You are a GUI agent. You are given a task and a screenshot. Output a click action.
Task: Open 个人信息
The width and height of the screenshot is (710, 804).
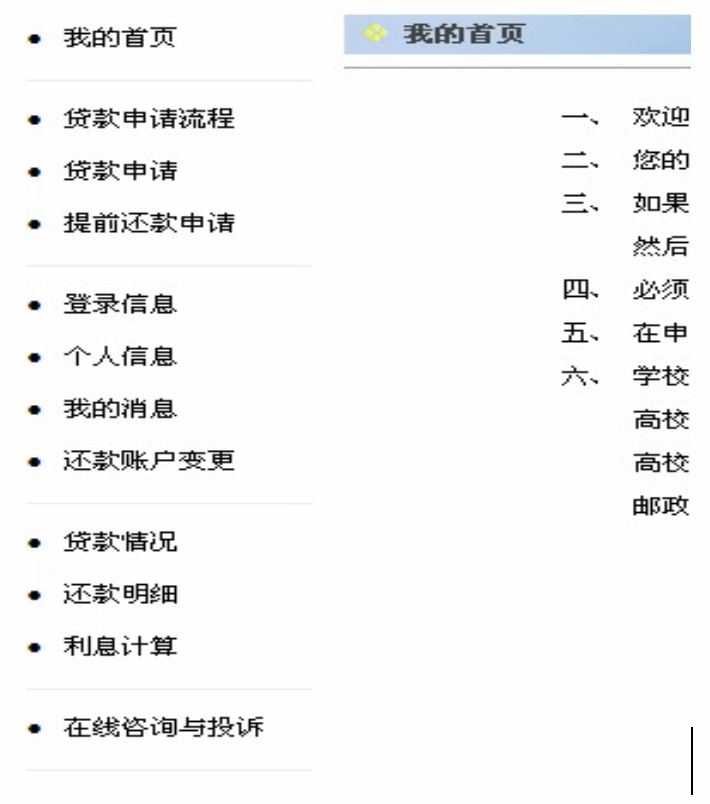click(x=120, y=357)
